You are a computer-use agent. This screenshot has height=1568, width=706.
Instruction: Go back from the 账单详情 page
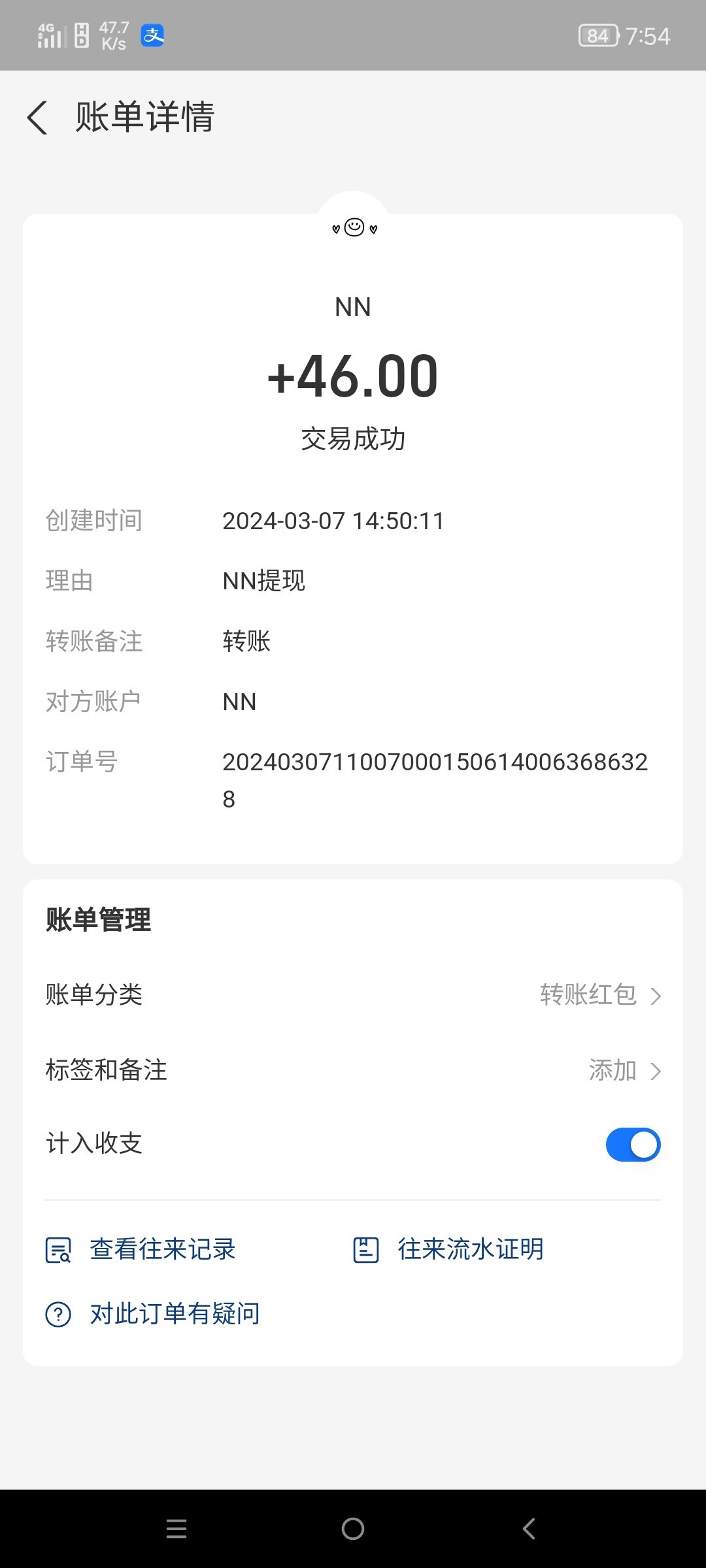[x=38, y=118]
